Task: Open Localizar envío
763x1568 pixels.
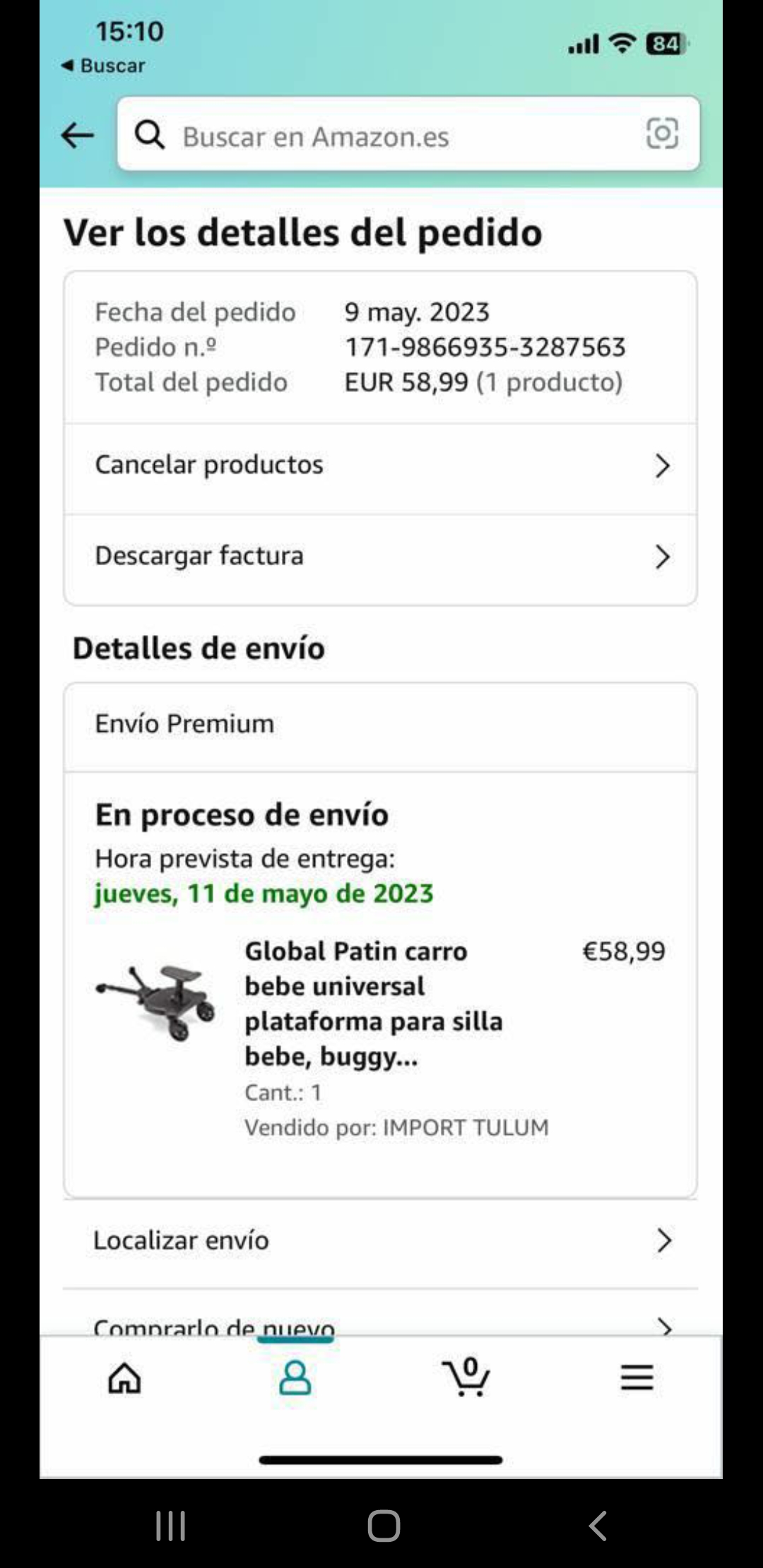Action: [380, 1241]
